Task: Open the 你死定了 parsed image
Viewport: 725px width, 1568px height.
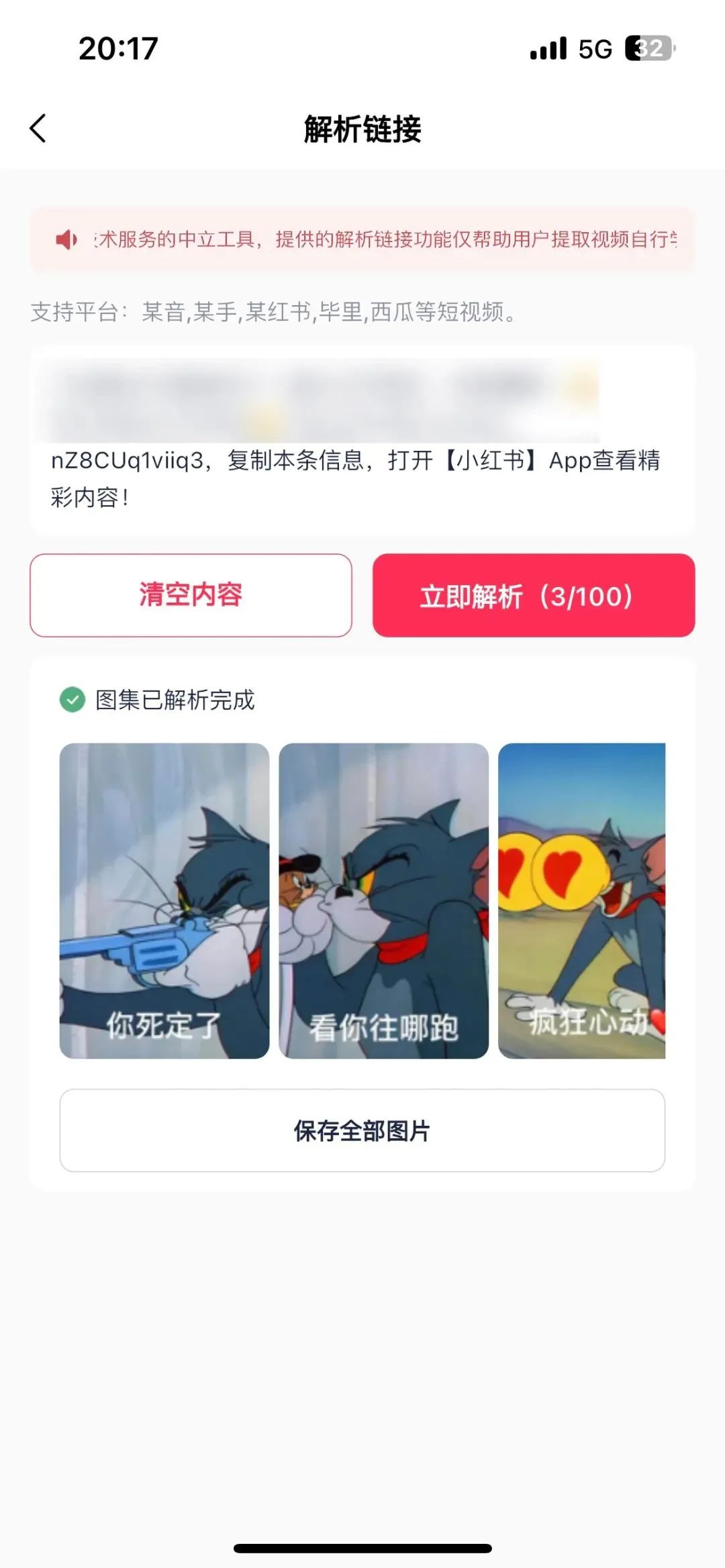Action: tap(164, 900)
